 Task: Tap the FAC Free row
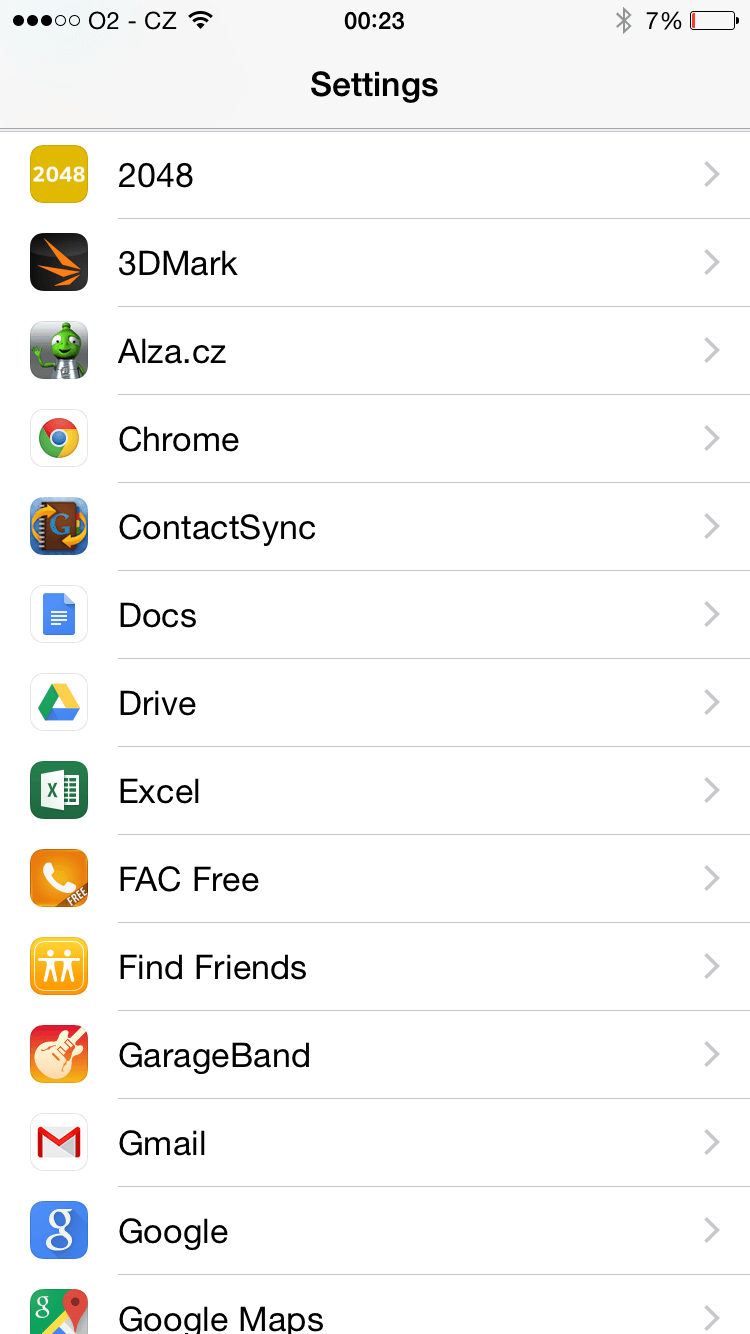pyautogui.click(x=375, y=879)
